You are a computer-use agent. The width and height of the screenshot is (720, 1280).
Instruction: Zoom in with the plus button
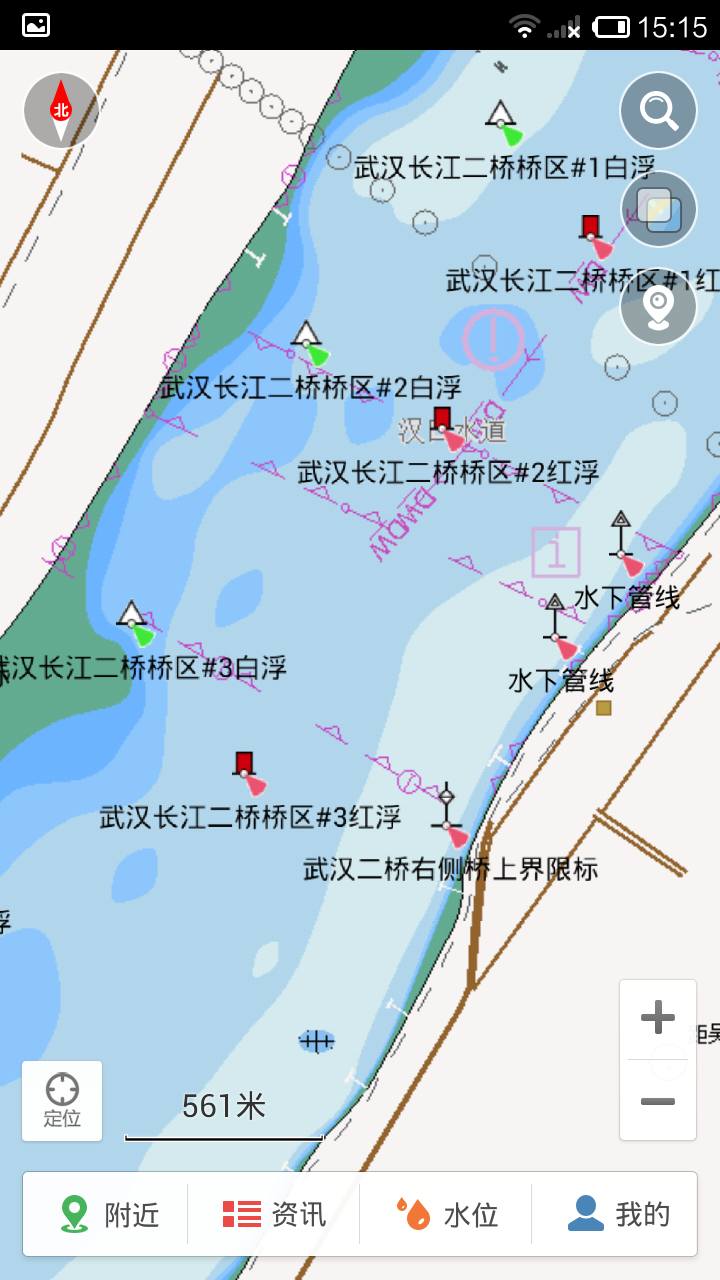658,1019
